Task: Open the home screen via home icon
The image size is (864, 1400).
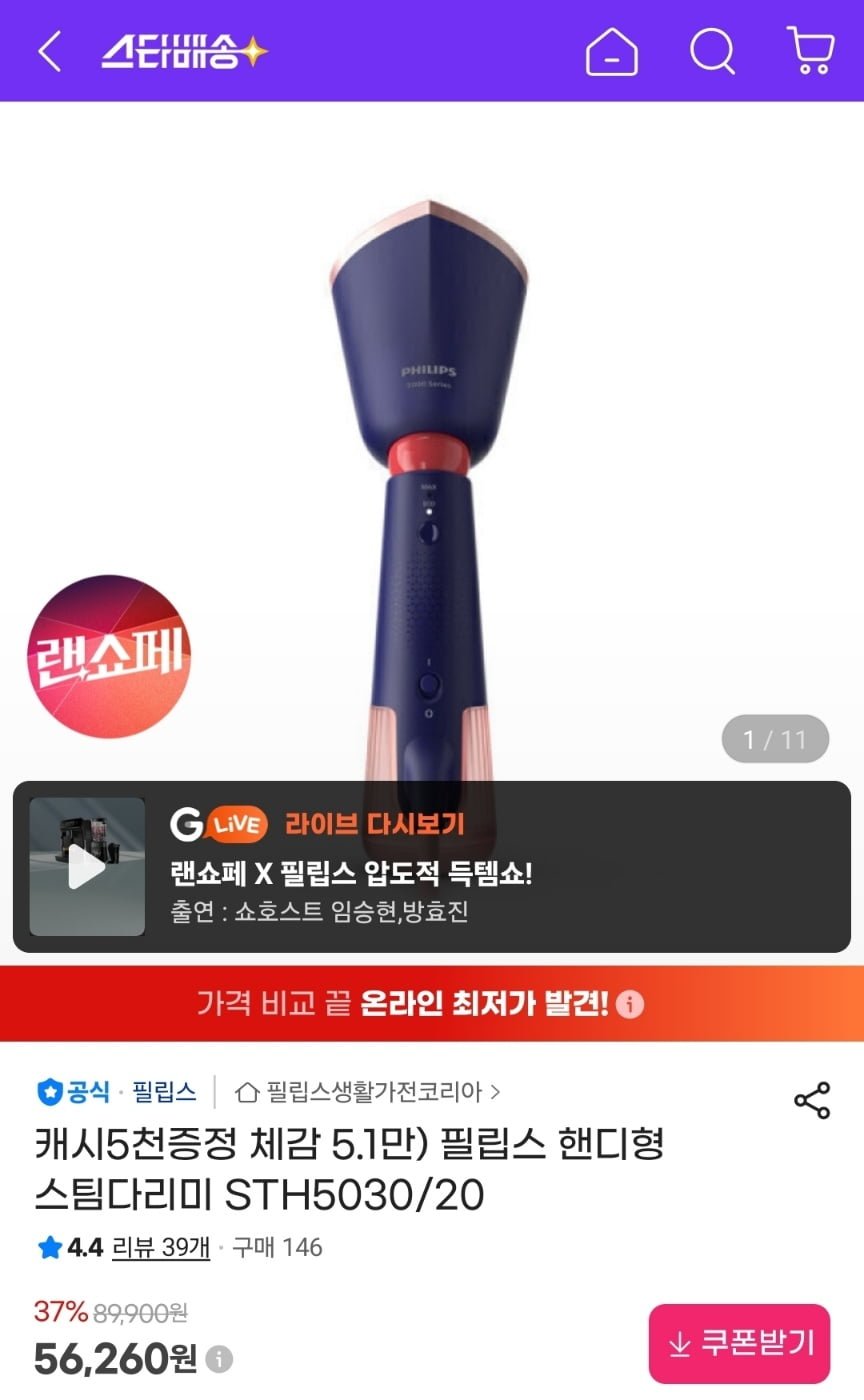Action: click(x=613, y=54)
